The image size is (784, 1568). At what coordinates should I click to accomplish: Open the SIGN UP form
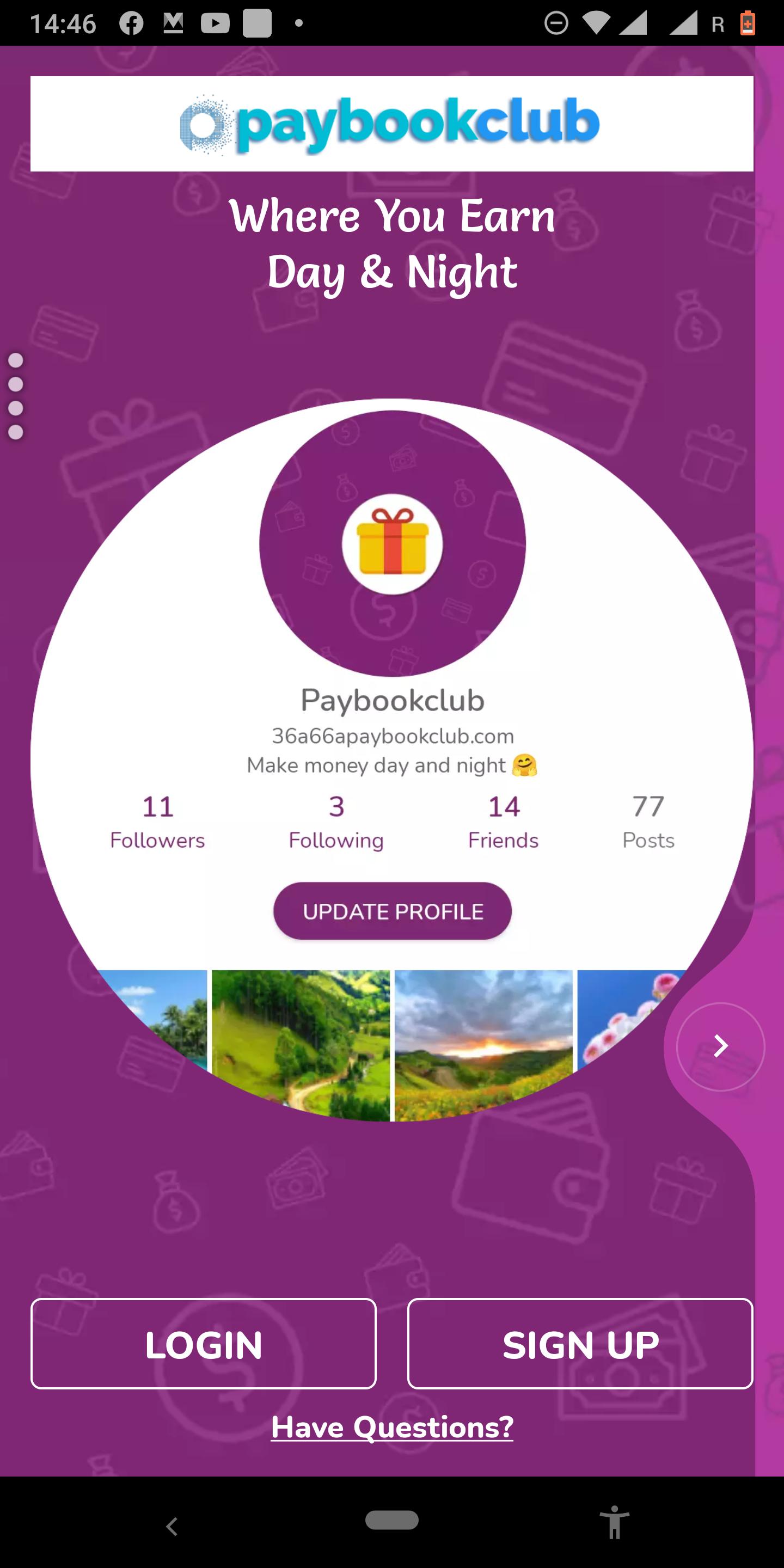click(580, 1343)
